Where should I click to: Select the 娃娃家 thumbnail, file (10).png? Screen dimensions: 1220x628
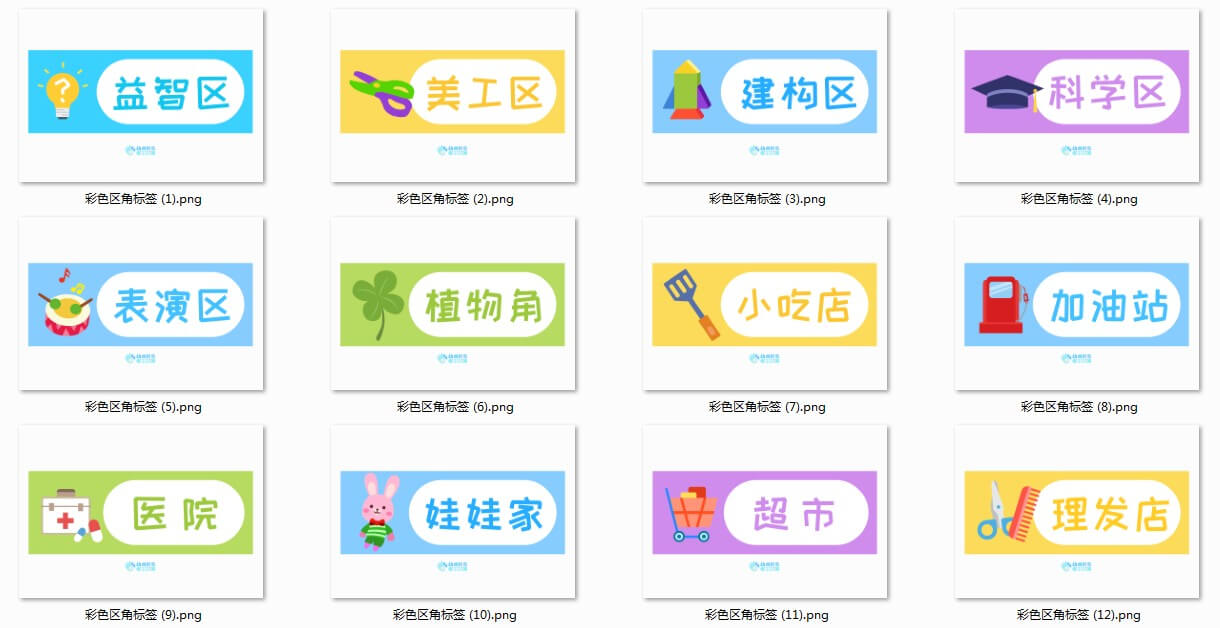click(453, 512)
